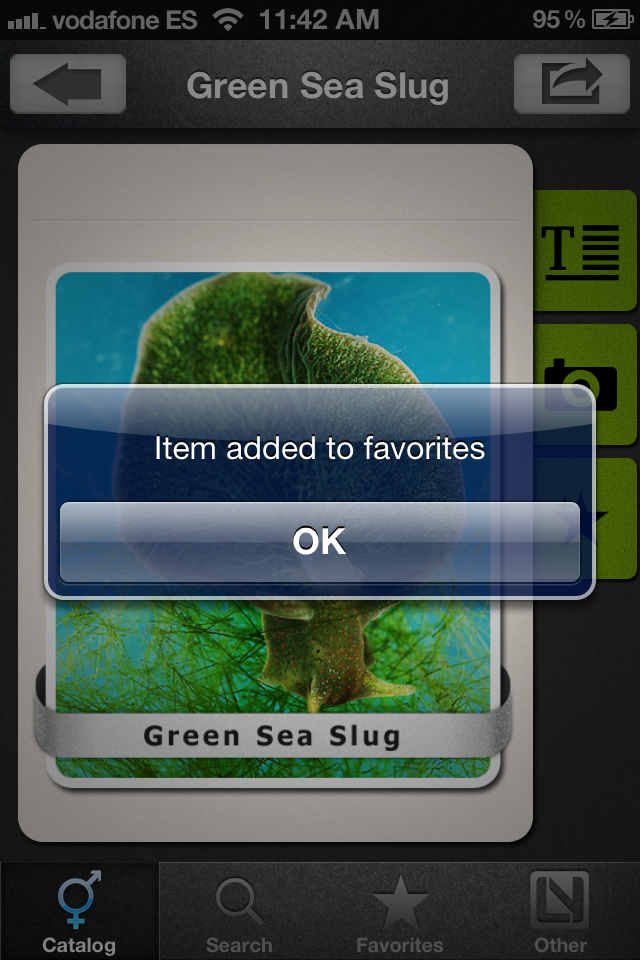Viewport: 640px width, 960px height.
Task: Dismiss the alert with OK
Action: pyautogui.click(x=320, y=542)
